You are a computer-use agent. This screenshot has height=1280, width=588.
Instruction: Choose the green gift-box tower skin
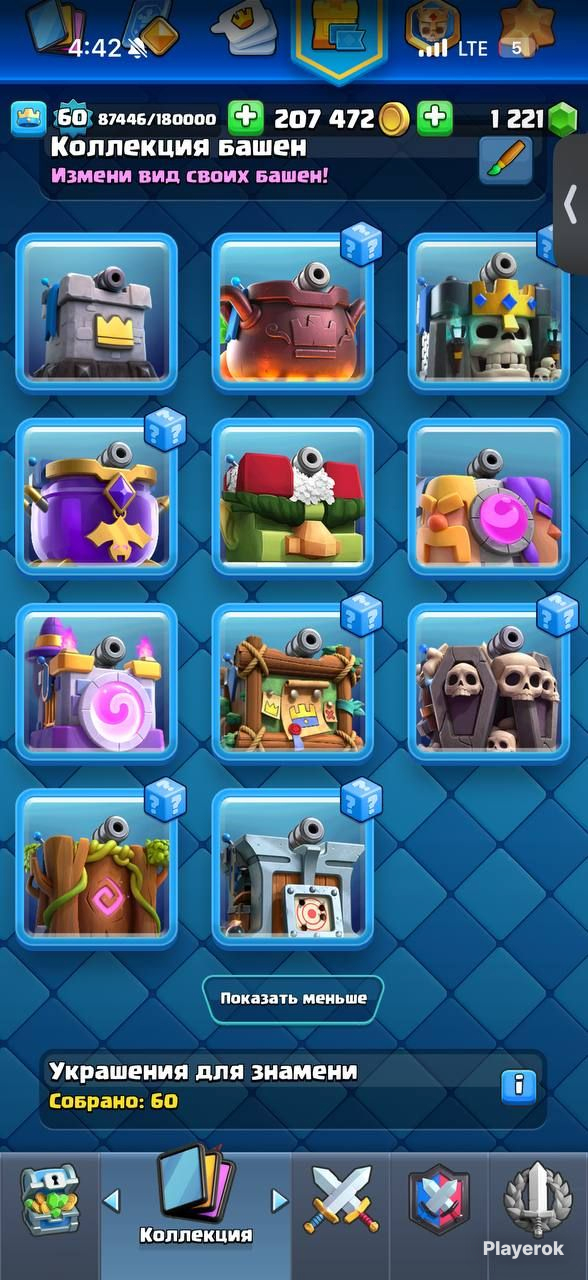292,498
